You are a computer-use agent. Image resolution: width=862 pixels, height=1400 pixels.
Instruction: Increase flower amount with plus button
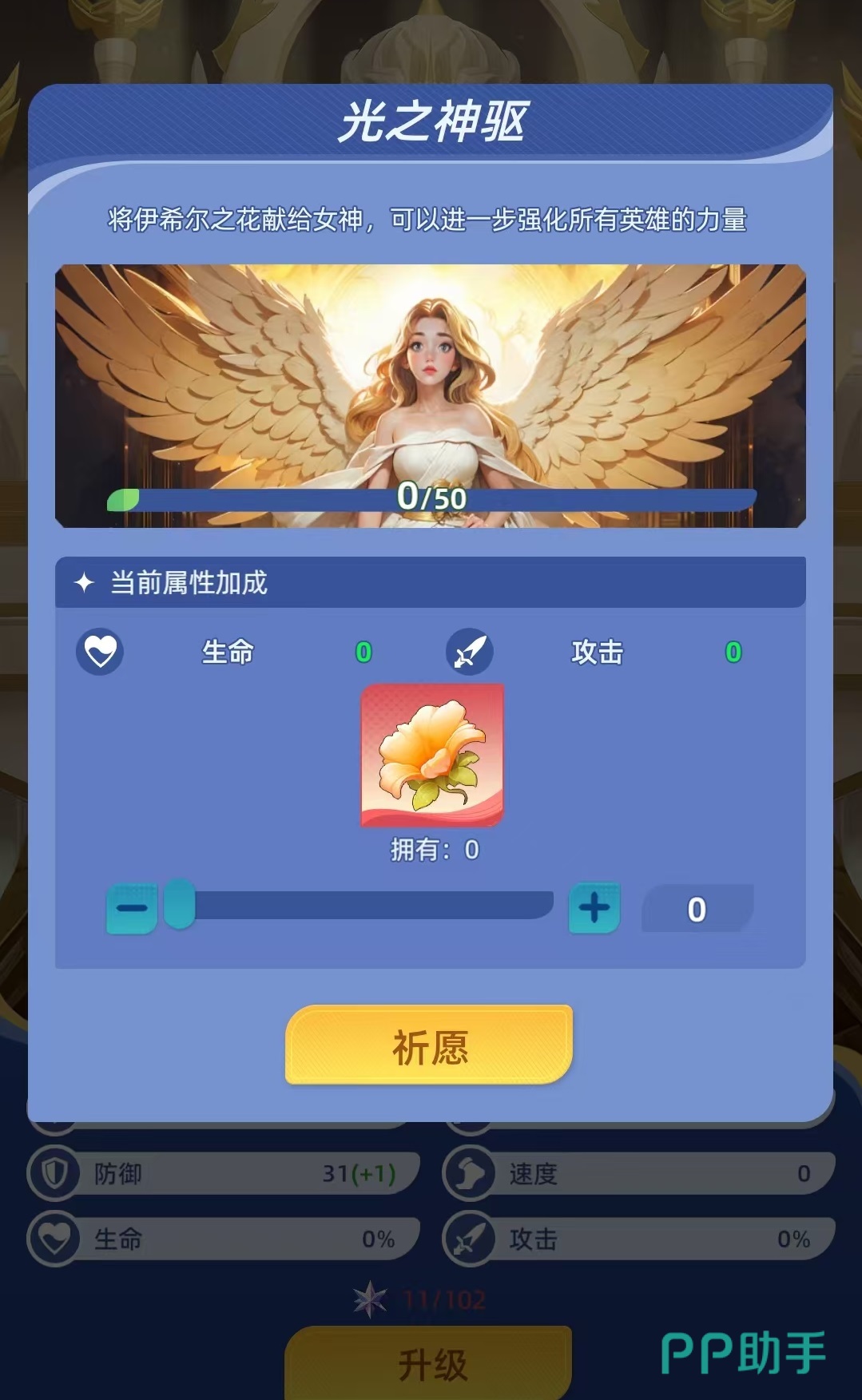click(594, 908)
